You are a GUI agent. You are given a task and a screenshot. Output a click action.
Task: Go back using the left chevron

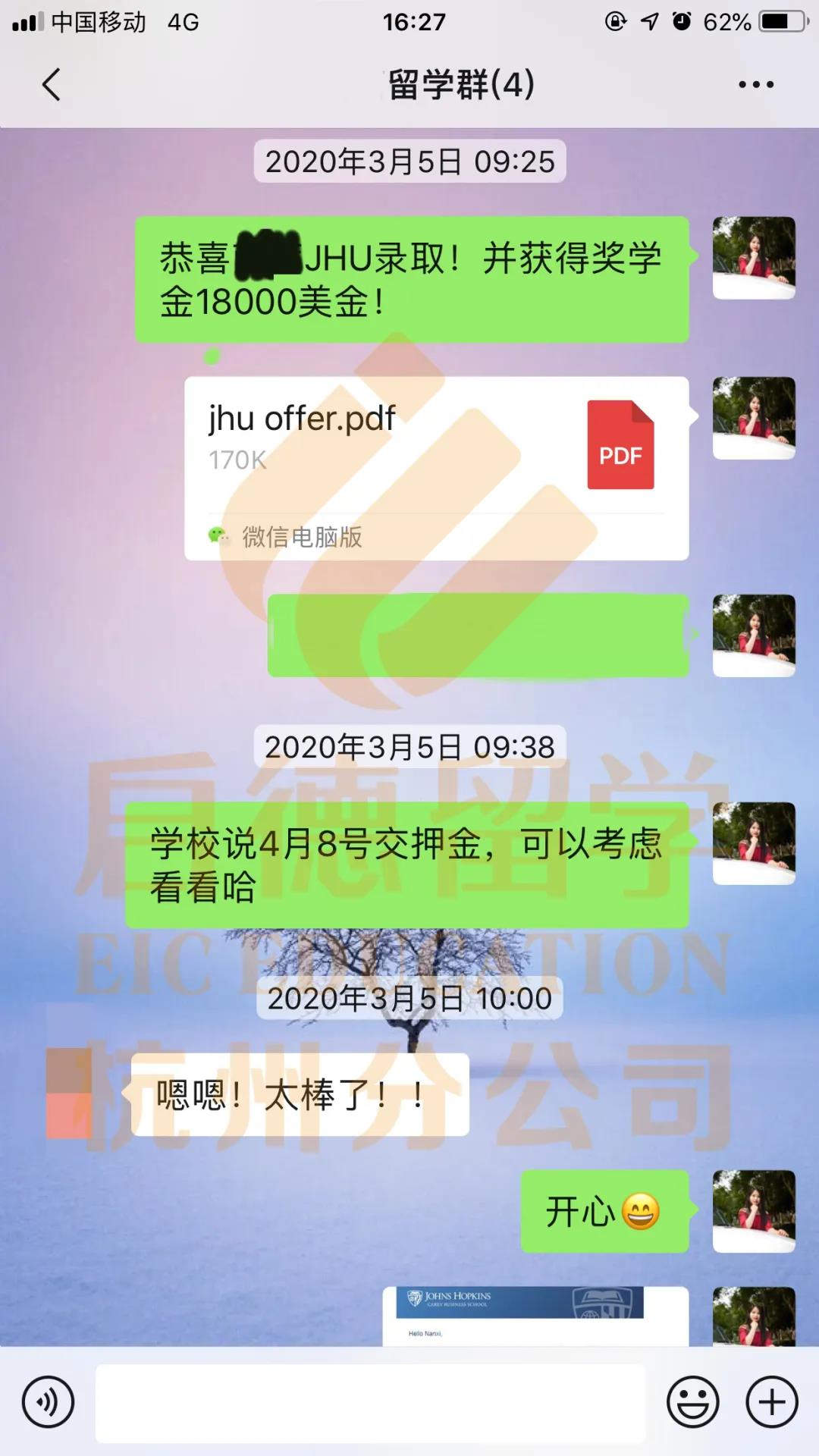(x=50, y=85)
